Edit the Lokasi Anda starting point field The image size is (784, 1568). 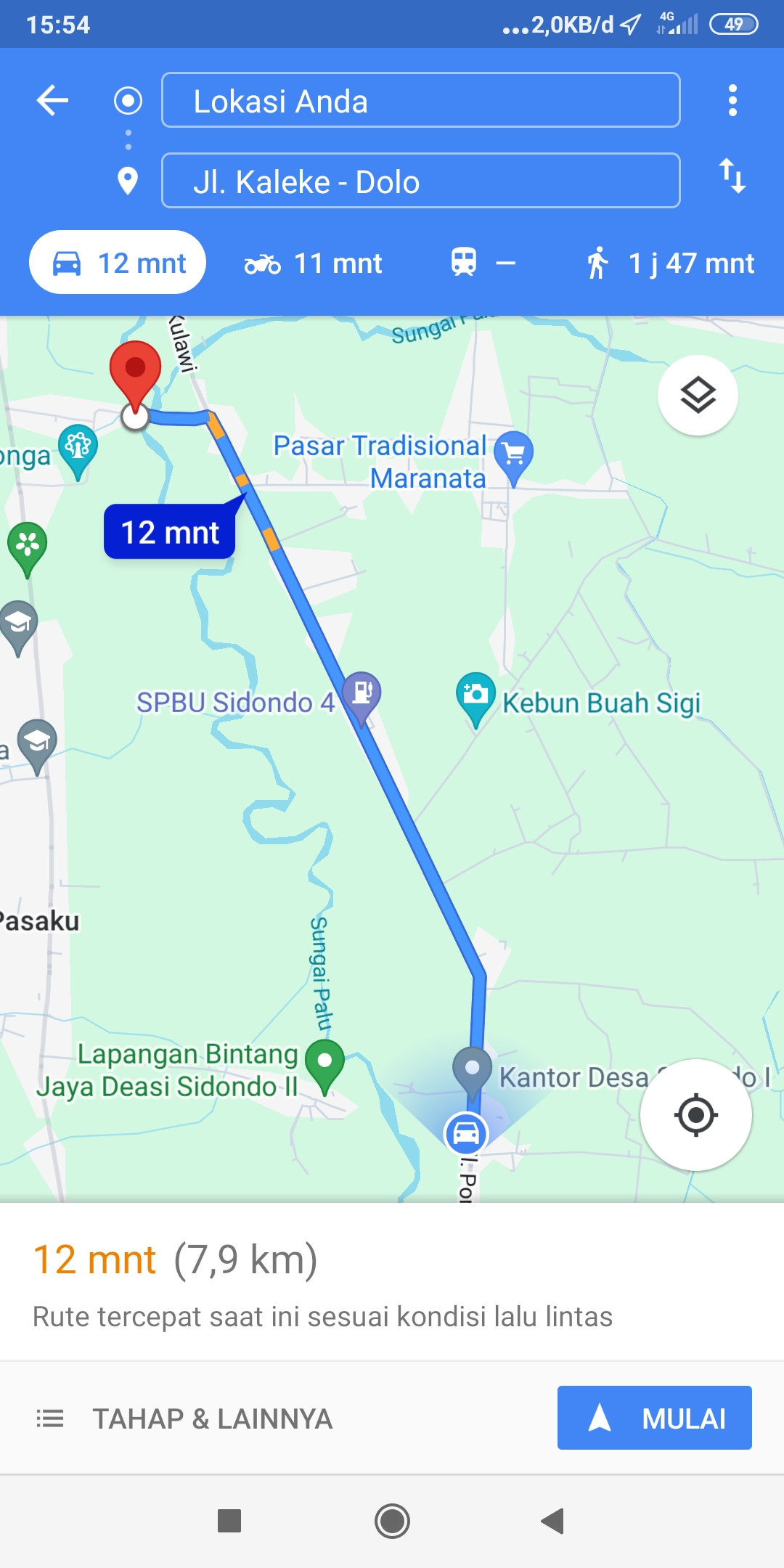point(420,100)
